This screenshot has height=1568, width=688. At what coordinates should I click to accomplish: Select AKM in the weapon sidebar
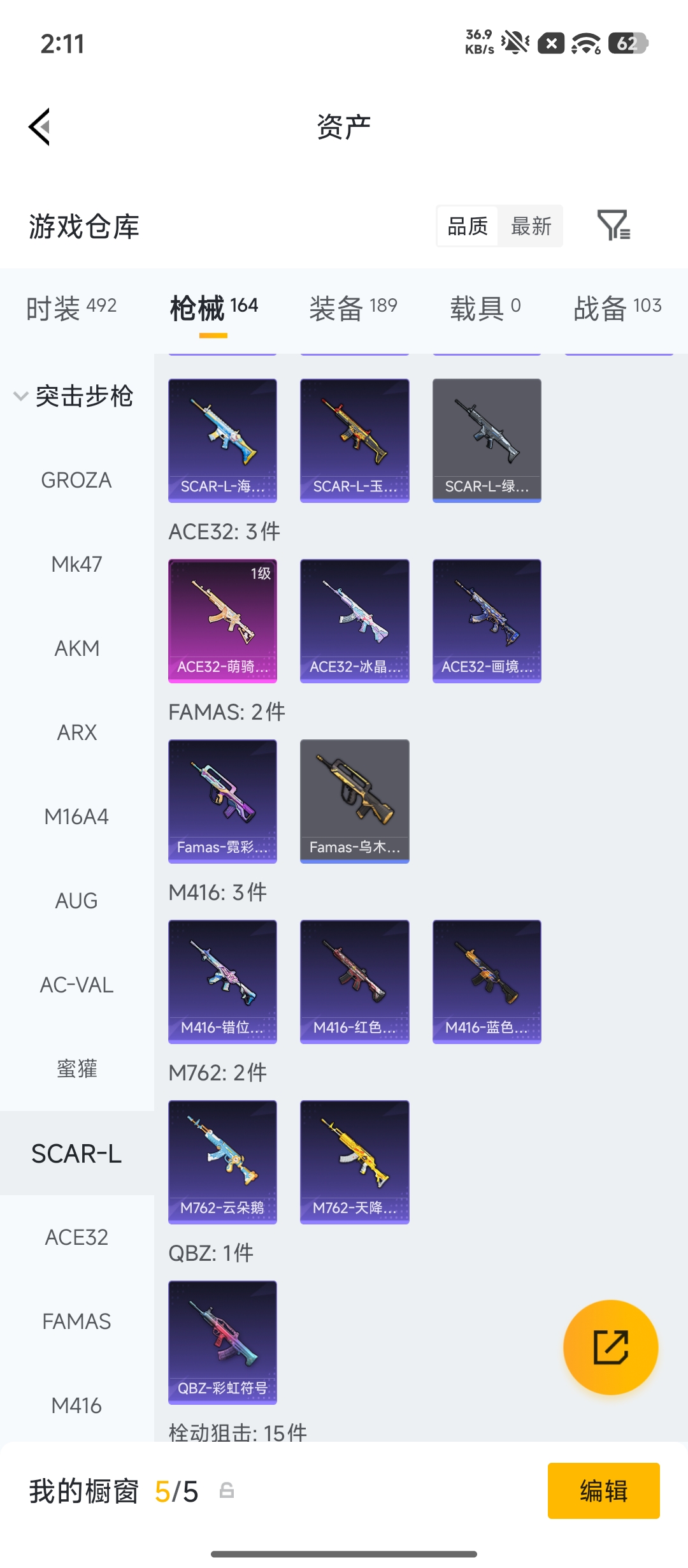pyautogui.click(x=76, y=648)
